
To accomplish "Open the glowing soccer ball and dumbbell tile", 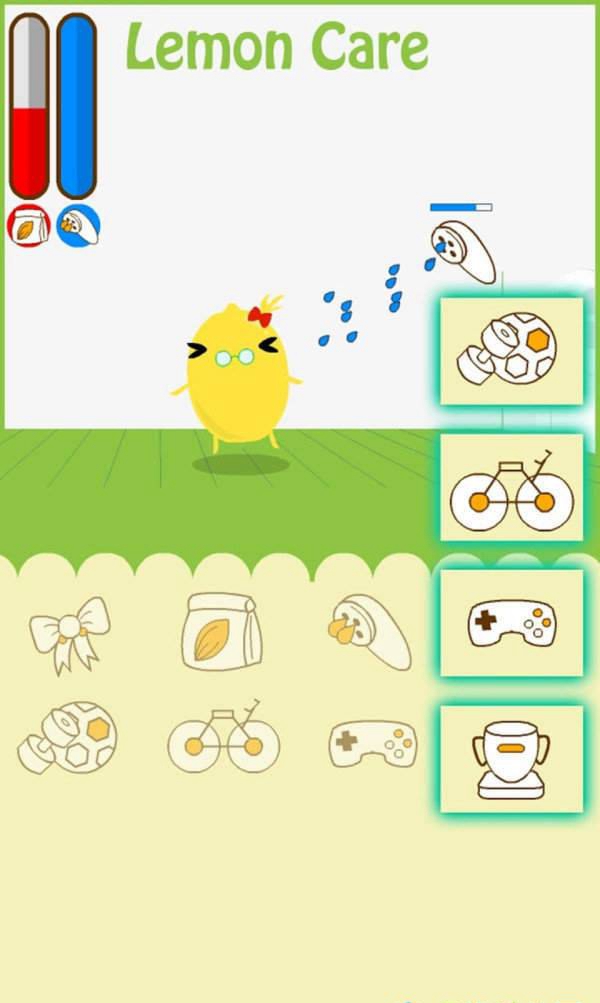I will pos(512,351).
